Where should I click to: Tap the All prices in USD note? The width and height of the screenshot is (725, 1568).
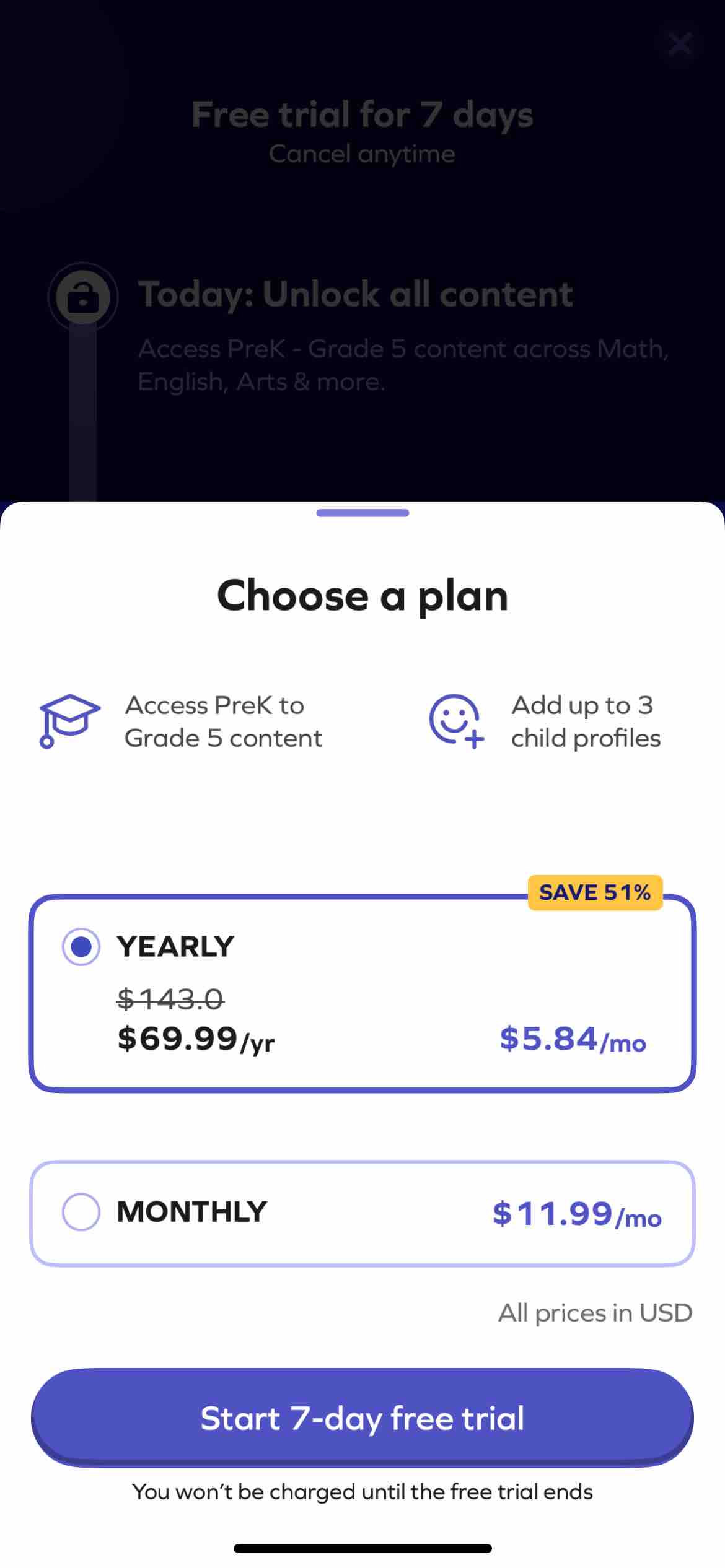595,1313
